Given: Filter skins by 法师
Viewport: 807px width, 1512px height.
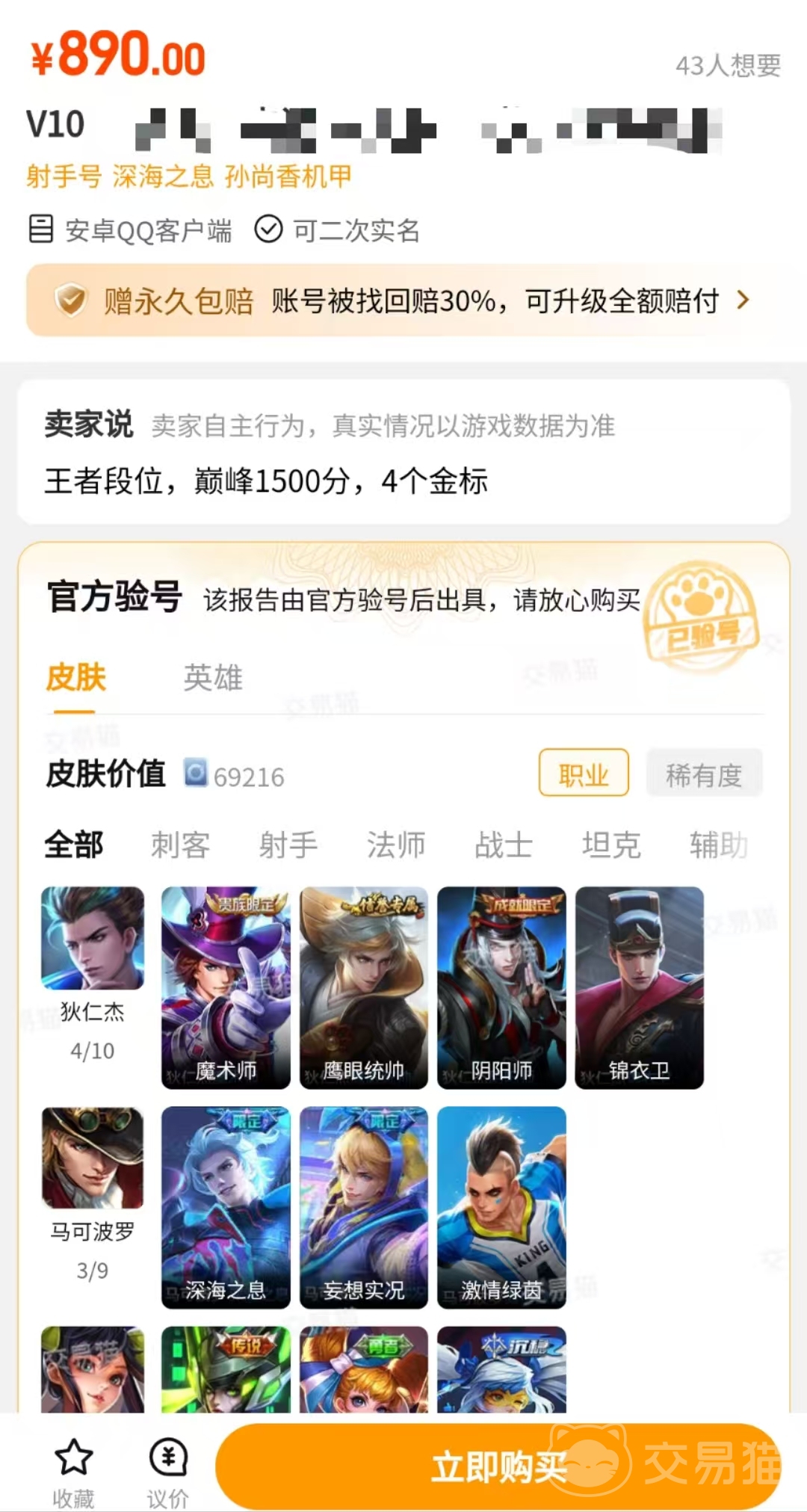Looking at the screenshot, I should (x=396, y=845).
